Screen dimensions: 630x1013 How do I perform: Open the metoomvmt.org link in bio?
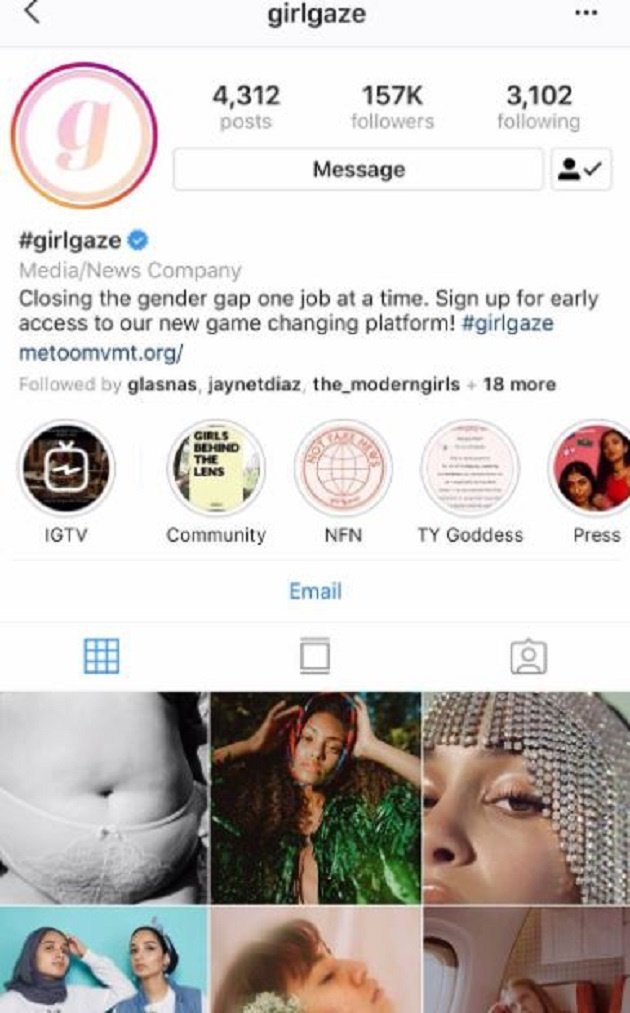[x=101, y=353]
